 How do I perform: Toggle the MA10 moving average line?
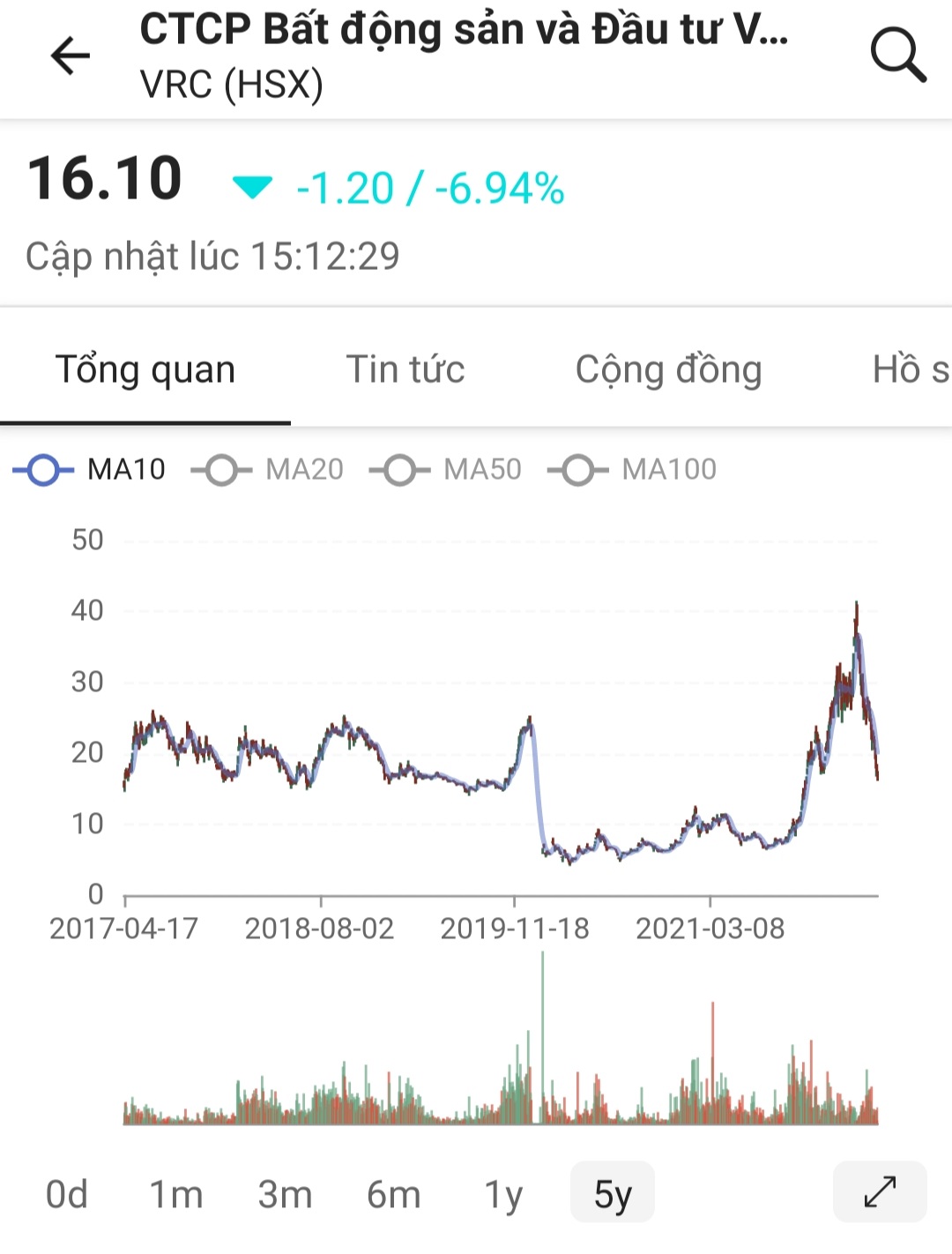point(90,469)
